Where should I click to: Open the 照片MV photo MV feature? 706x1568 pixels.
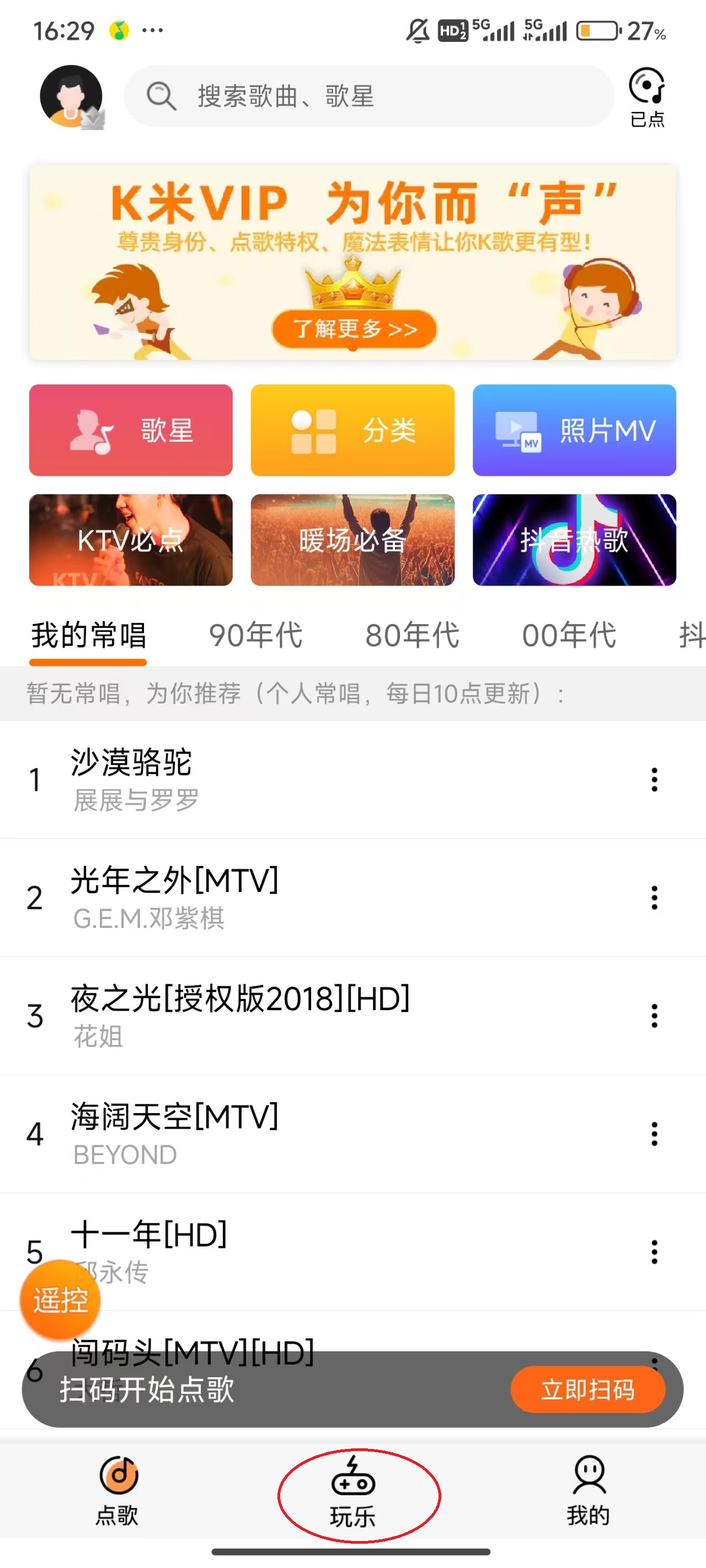[x=574, y=431]
